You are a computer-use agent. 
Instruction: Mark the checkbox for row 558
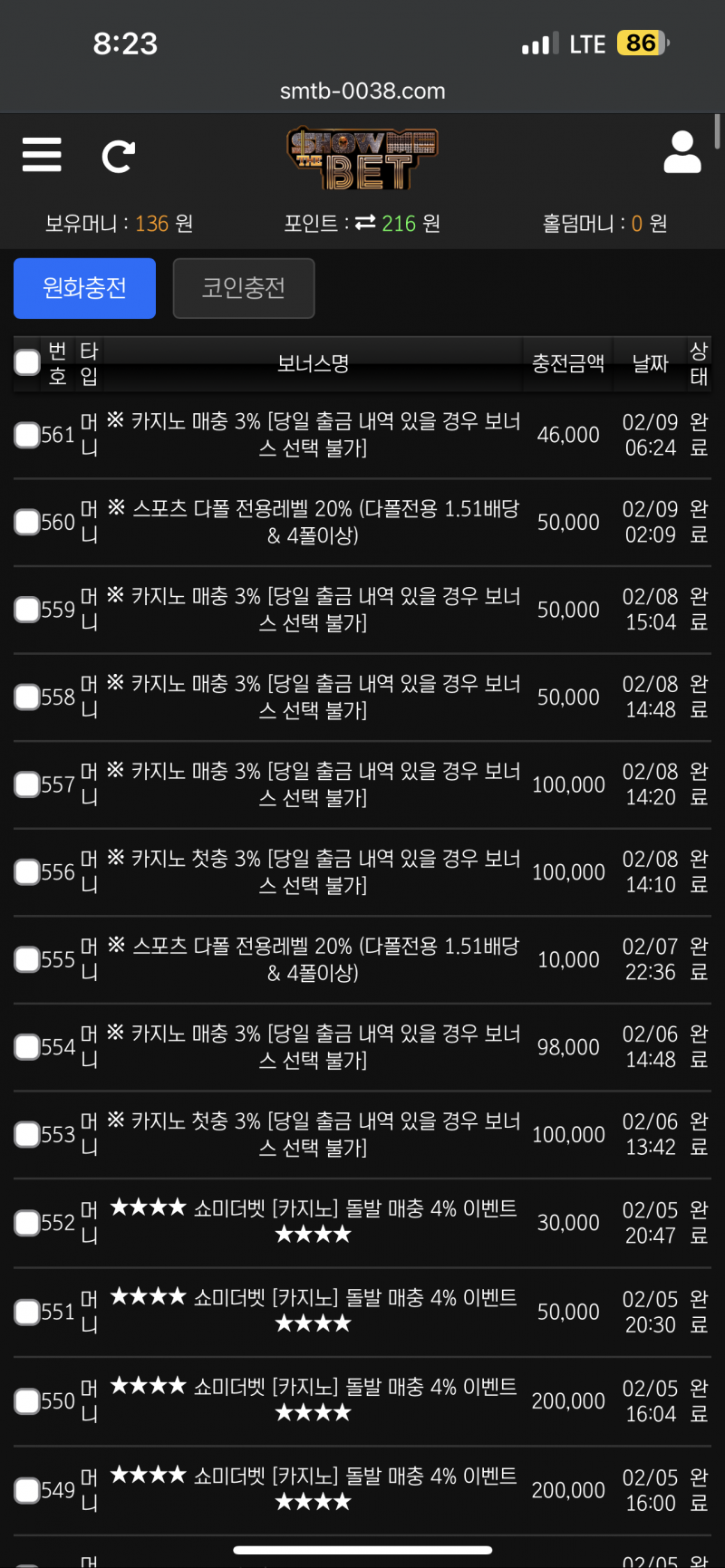(x=27, y=697)
